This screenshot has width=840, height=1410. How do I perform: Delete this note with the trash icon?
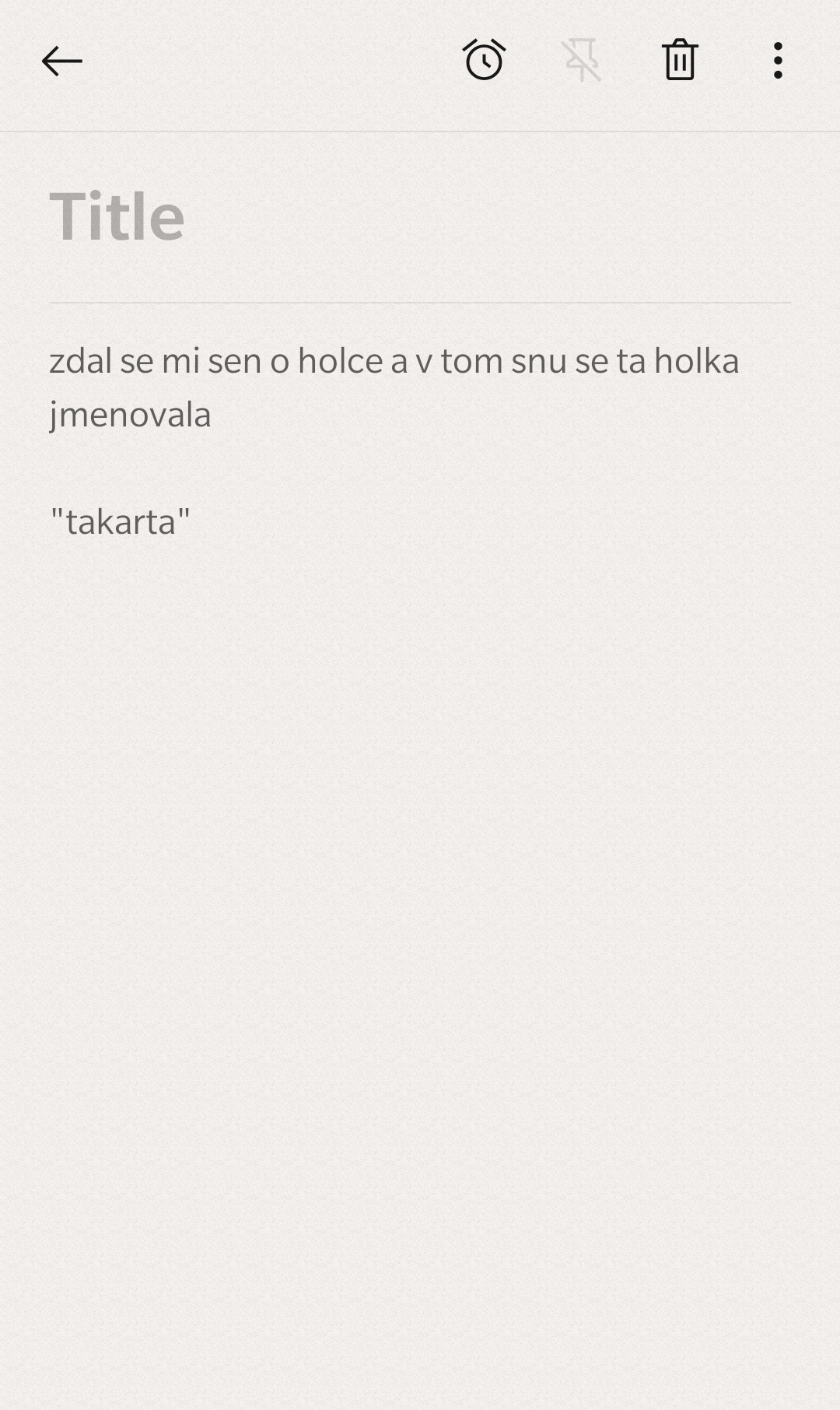click(x=680, y=60)
